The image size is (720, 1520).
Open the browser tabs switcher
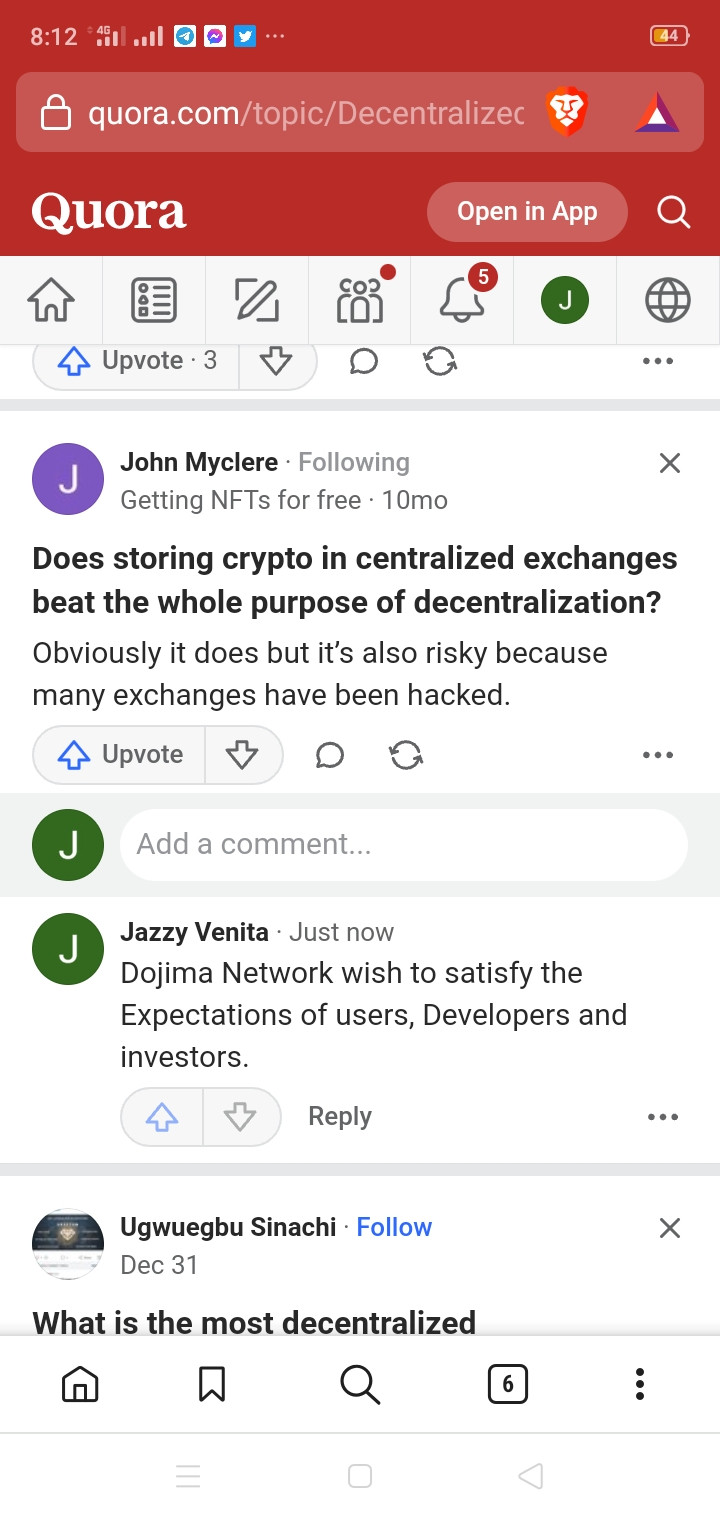[507, 1384]
